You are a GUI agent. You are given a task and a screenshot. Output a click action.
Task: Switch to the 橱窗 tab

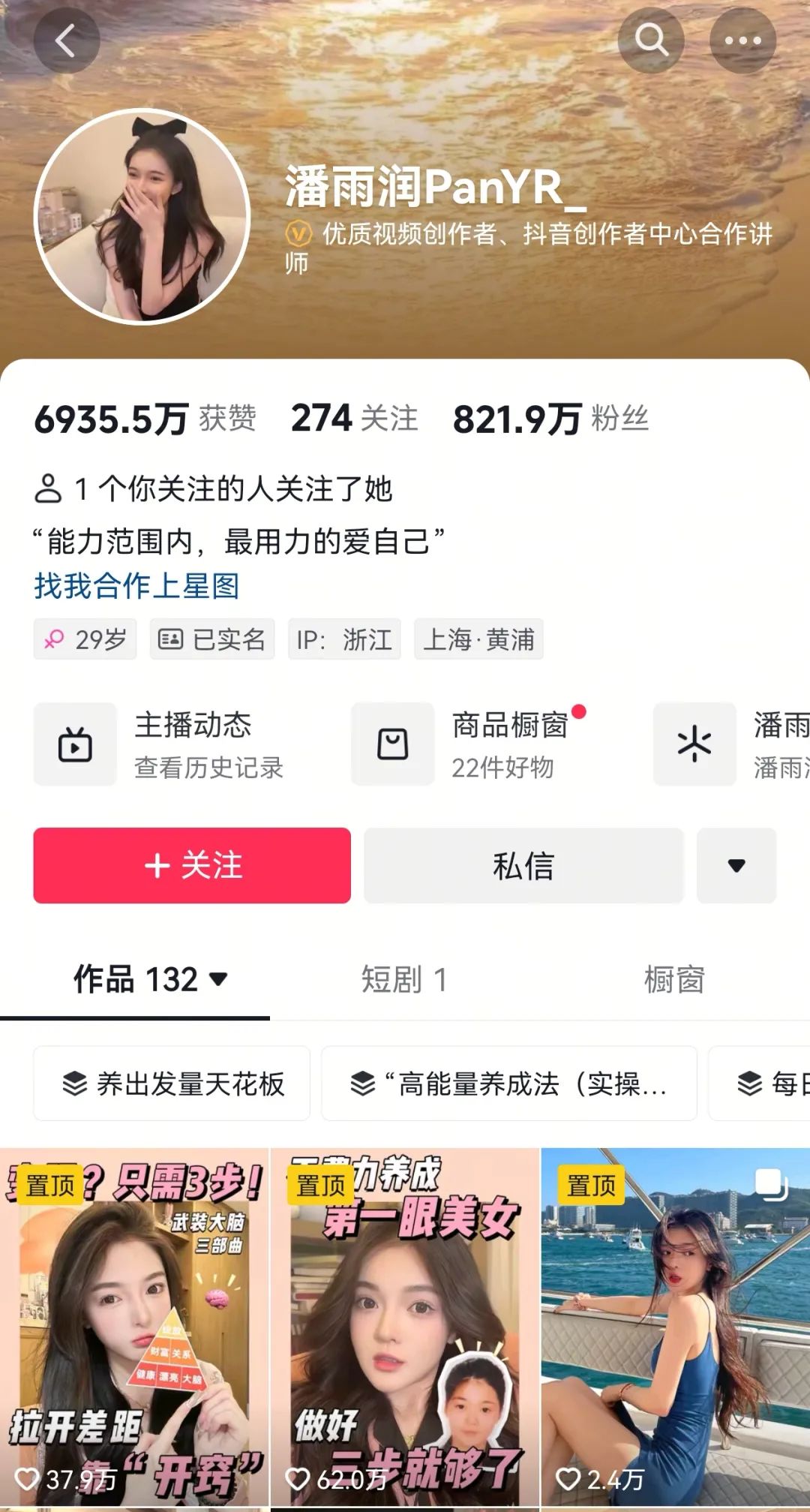(674, 979)
